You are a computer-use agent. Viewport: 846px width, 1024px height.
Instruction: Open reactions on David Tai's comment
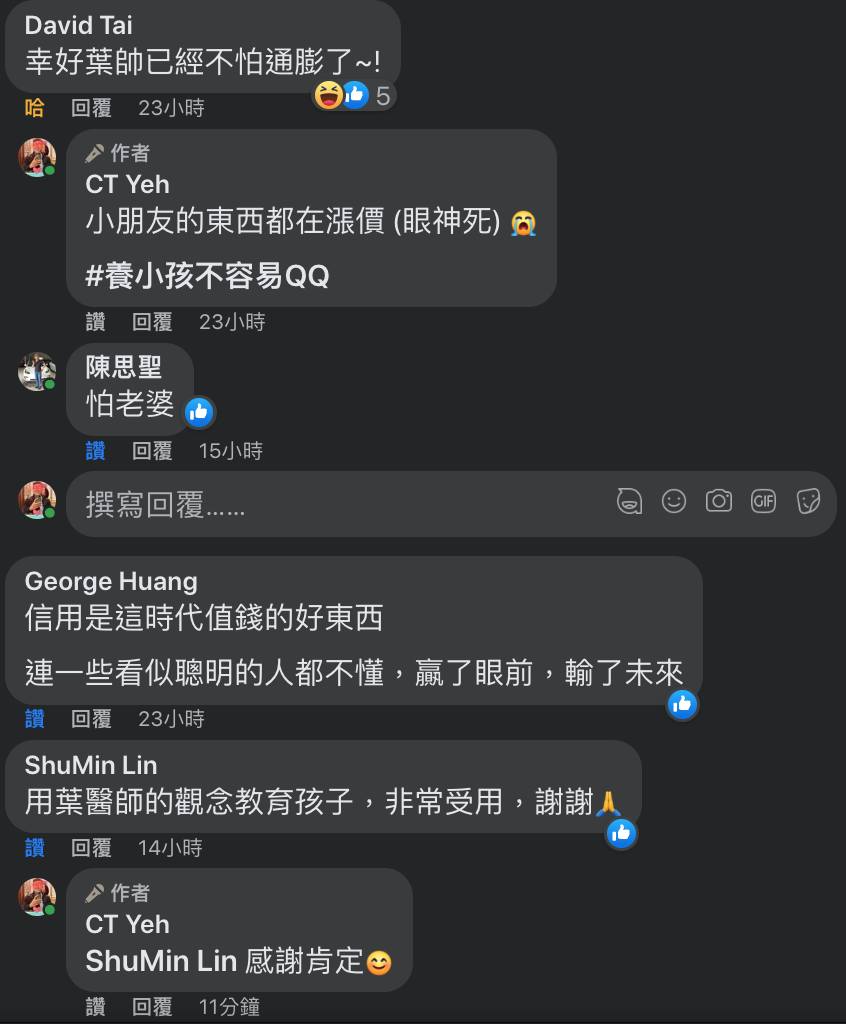point(354,95)
